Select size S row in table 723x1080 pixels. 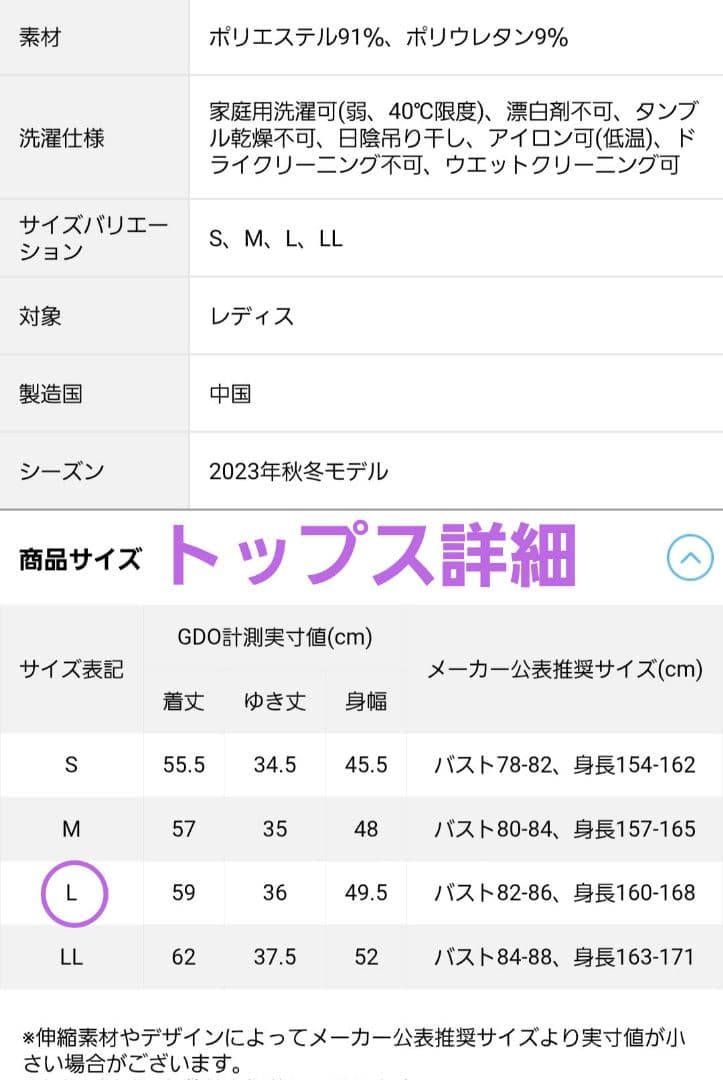(x=70, y=765)
